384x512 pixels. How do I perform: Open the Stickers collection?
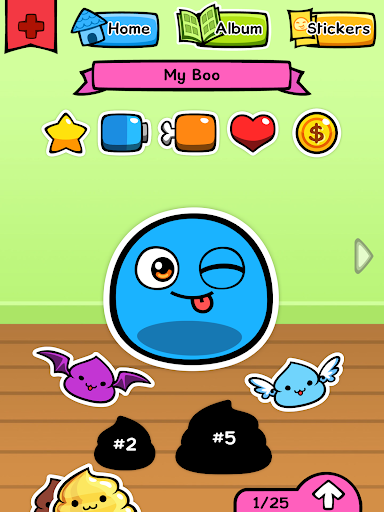click(332, 28)
